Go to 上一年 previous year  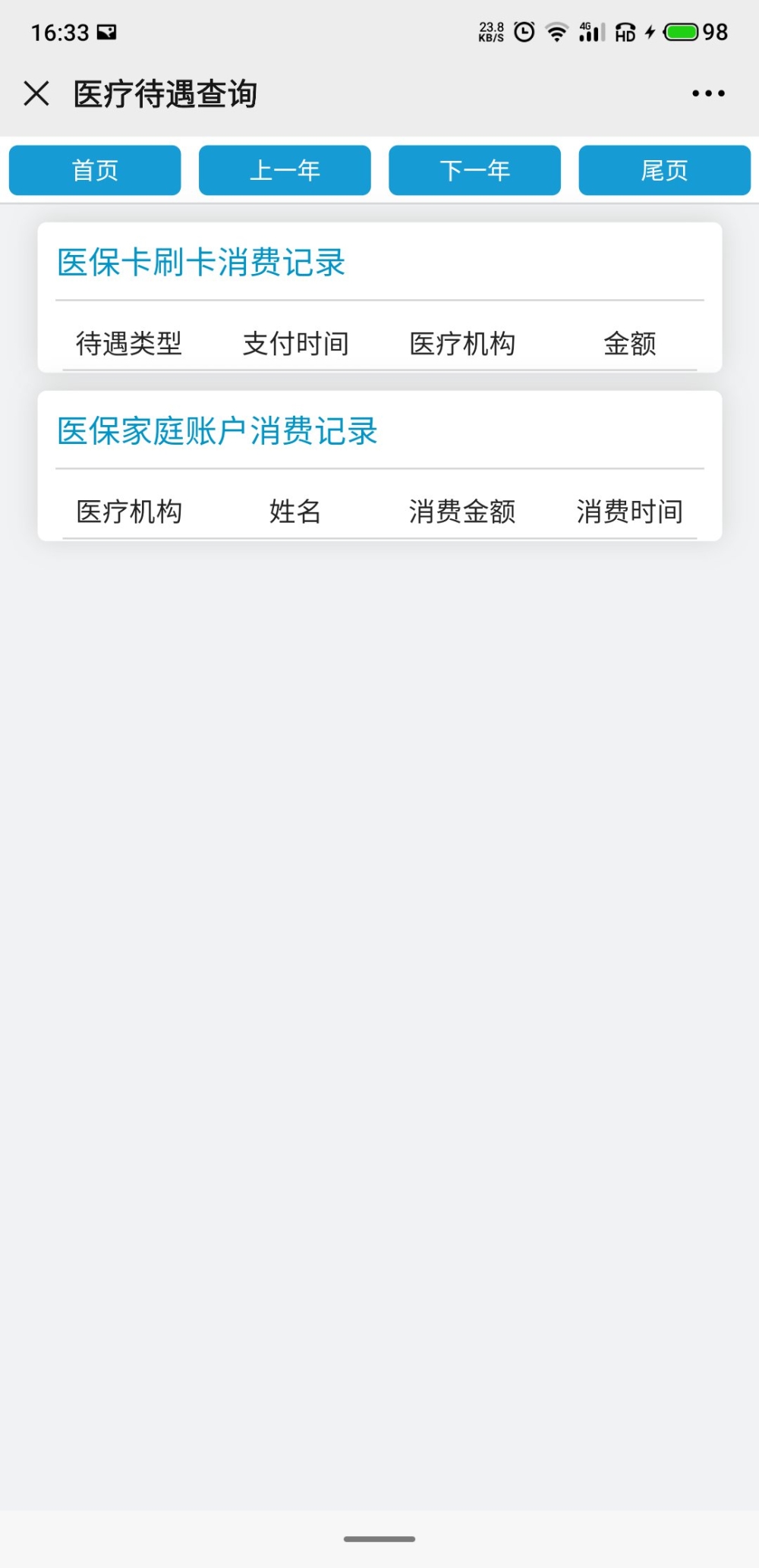(x=285, y=170)
